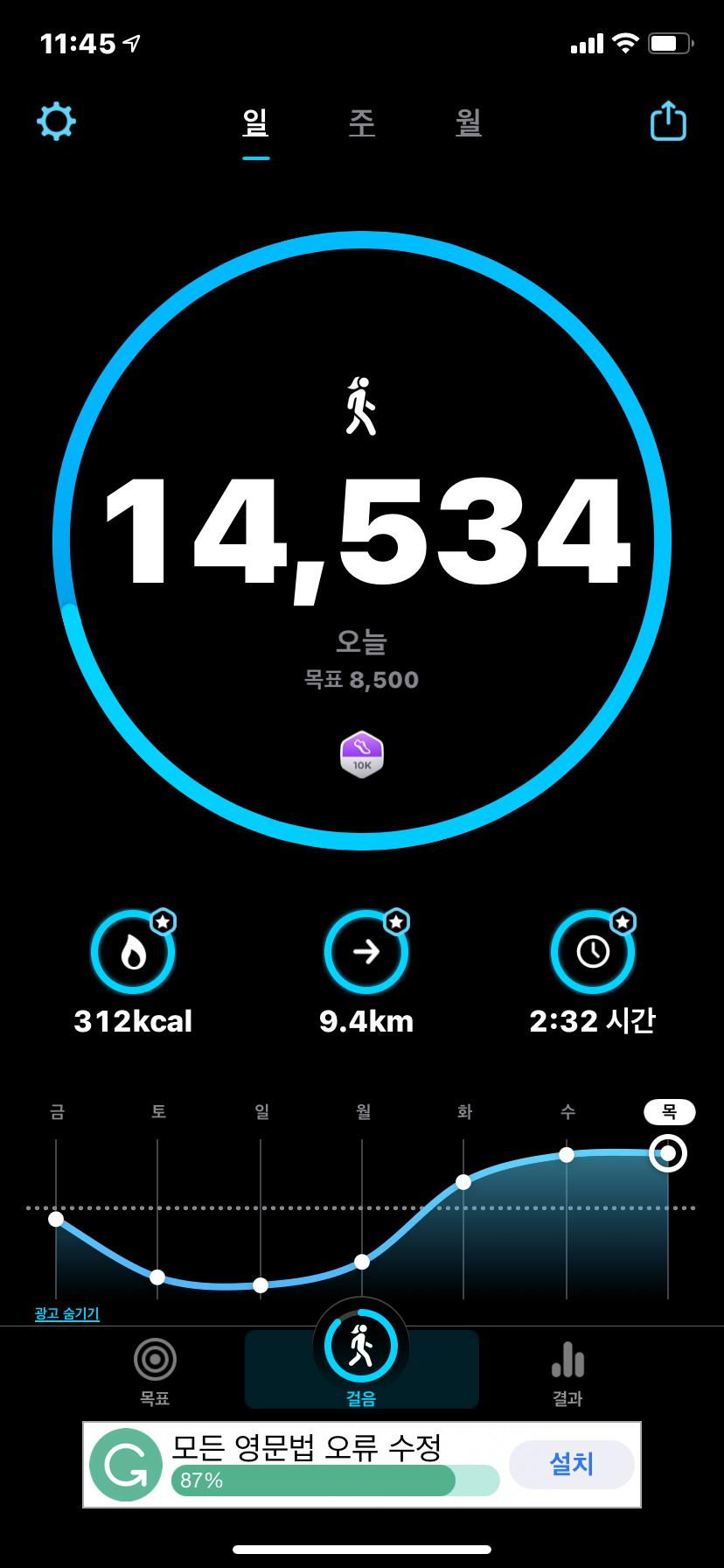Tap 설치 on the ad banner
Image resolution: width=724 pixels, height=1568 pixels.
click(x=572, y=1464)
